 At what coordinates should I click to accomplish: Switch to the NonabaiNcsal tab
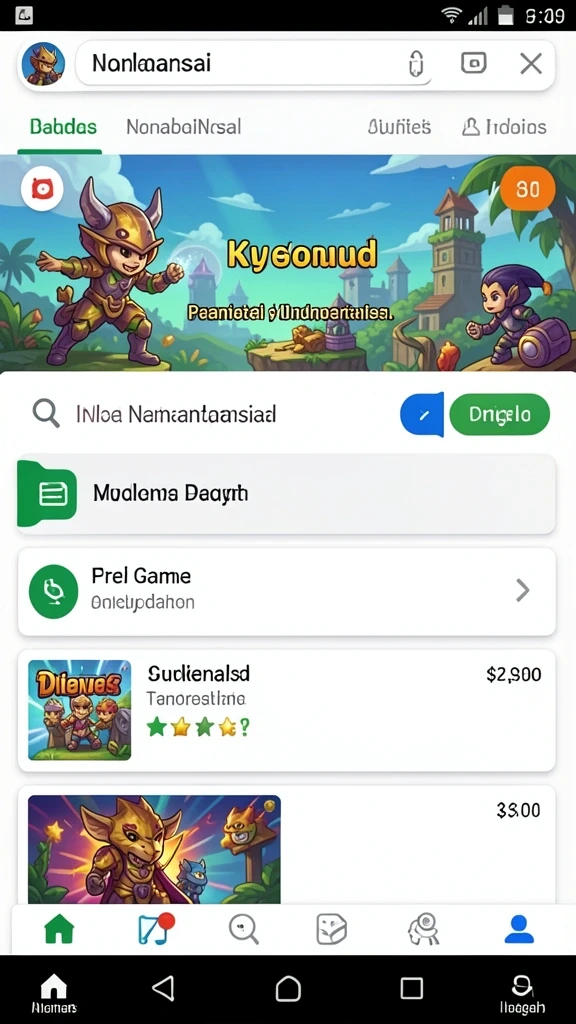pos(184,127)
